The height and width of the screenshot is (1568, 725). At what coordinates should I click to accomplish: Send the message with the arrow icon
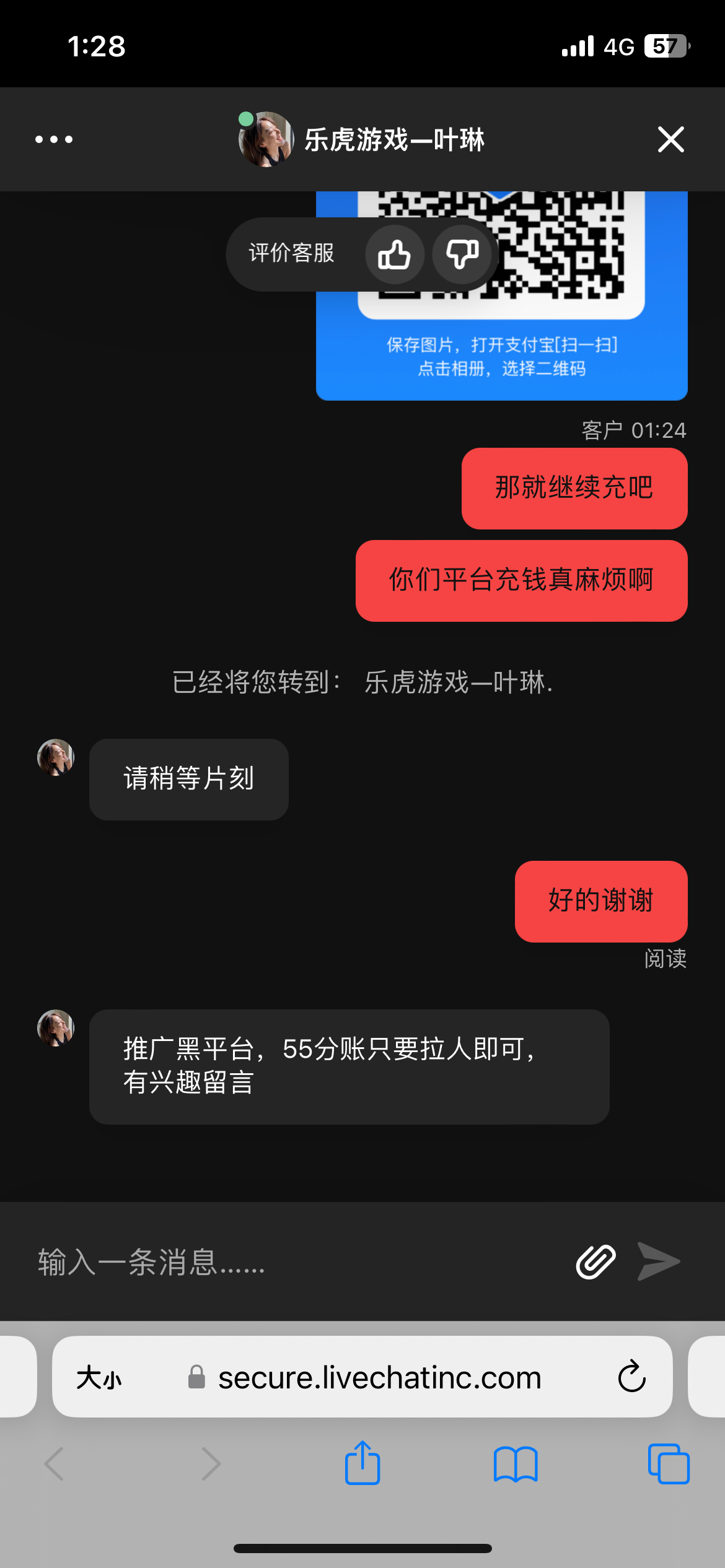(658, 1261)
